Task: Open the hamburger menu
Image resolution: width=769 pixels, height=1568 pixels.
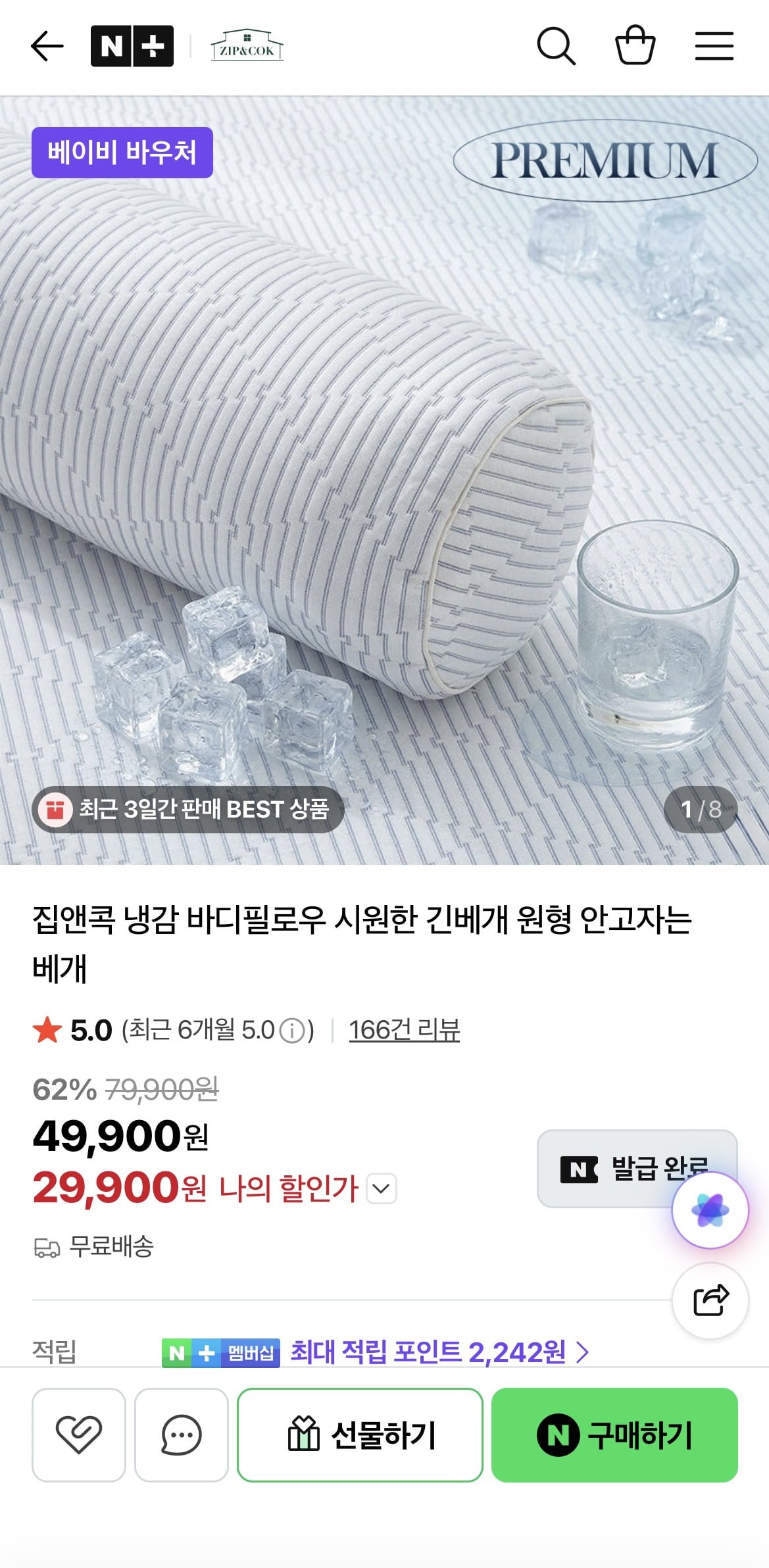Action: click(x=714, y=46)
